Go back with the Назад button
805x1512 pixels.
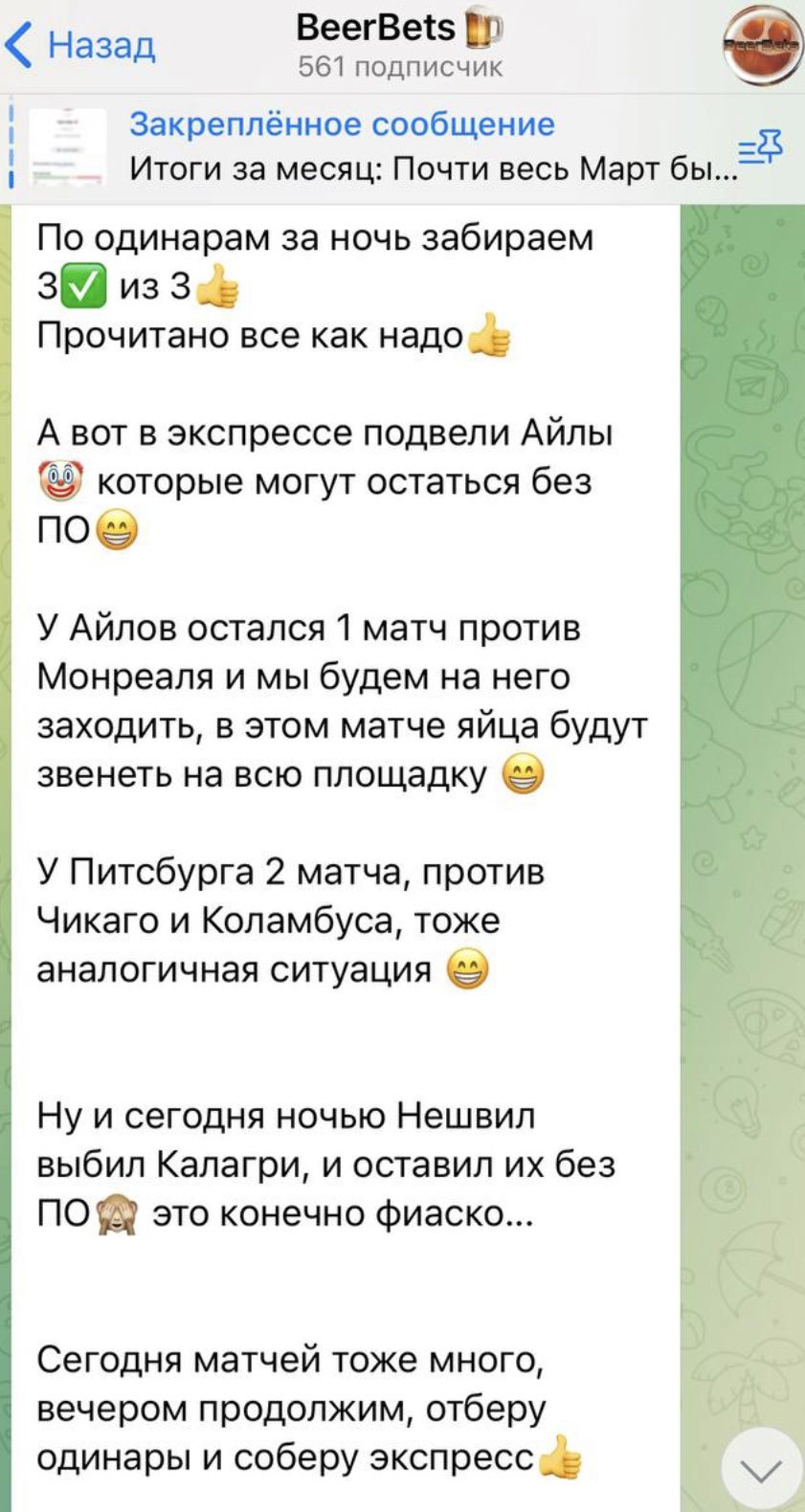[80, 45]
